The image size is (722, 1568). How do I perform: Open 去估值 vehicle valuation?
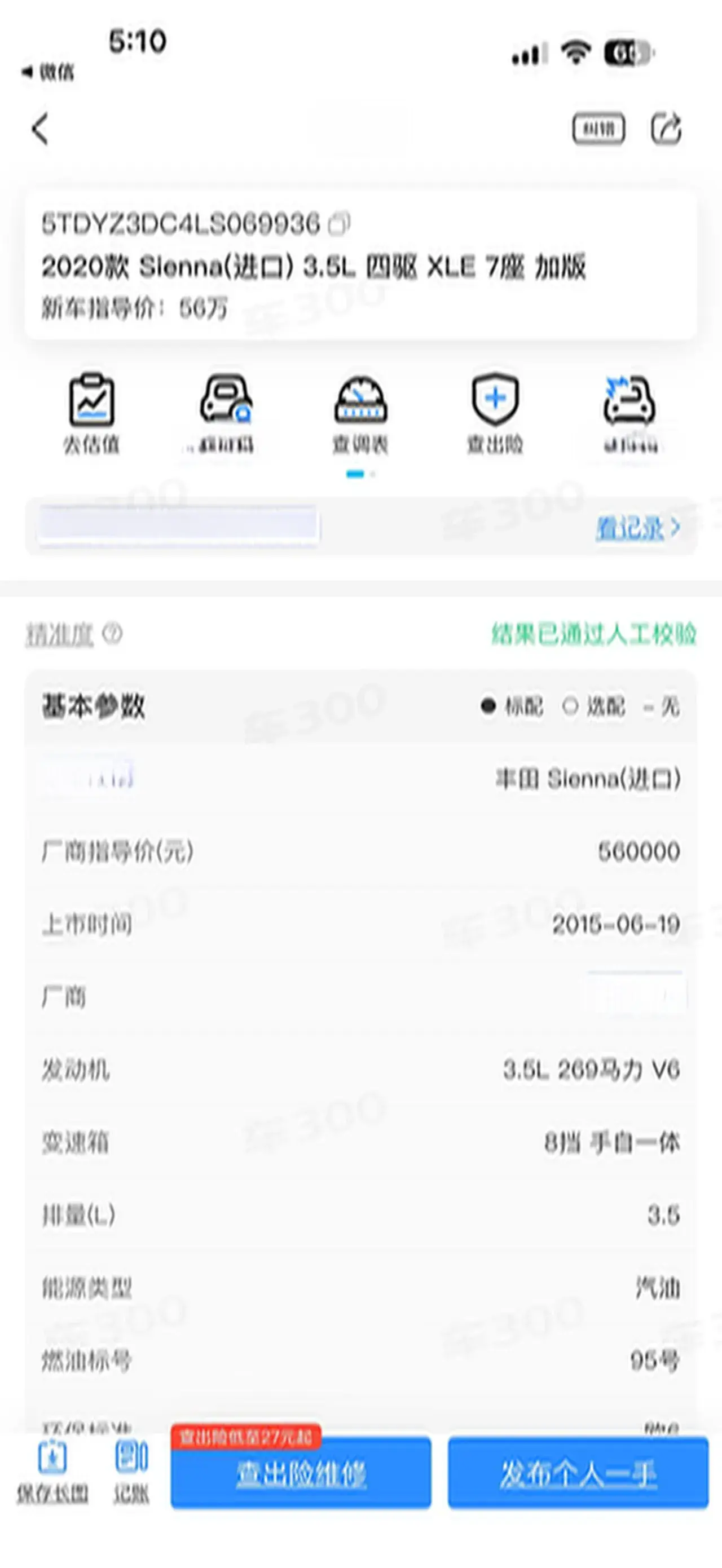[x=91, y=414]
